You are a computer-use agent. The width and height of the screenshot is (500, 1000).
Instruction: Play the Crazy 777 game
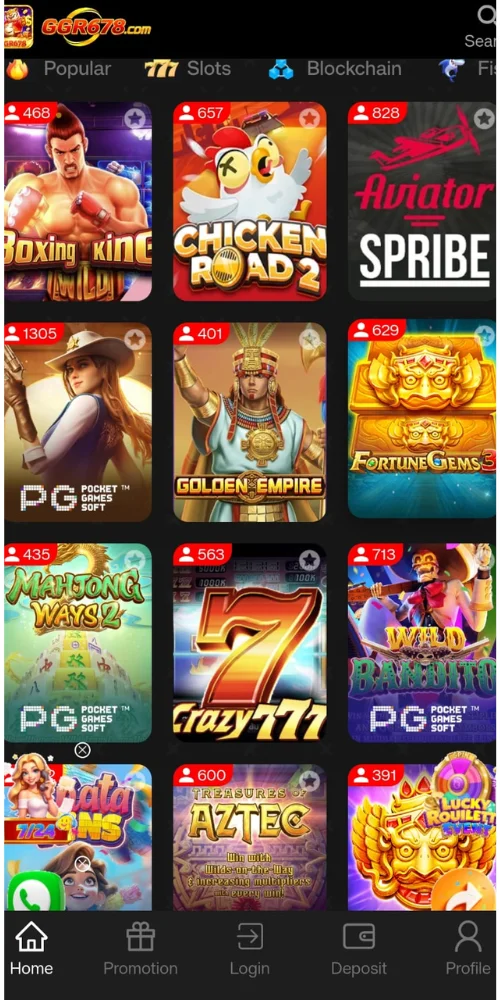(x=250, y=643)
